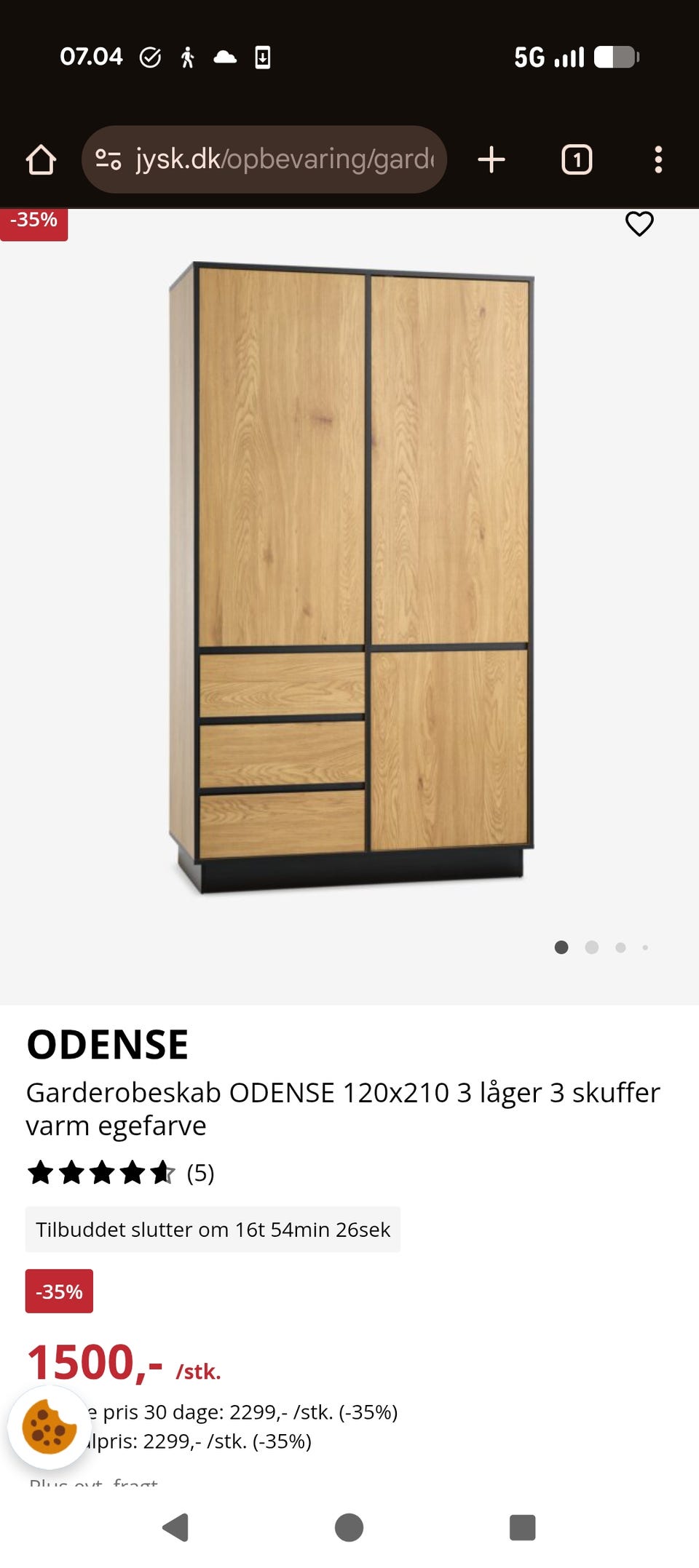Select the fourth carousel dot
699x1568 pixels.
pos(645,947)
